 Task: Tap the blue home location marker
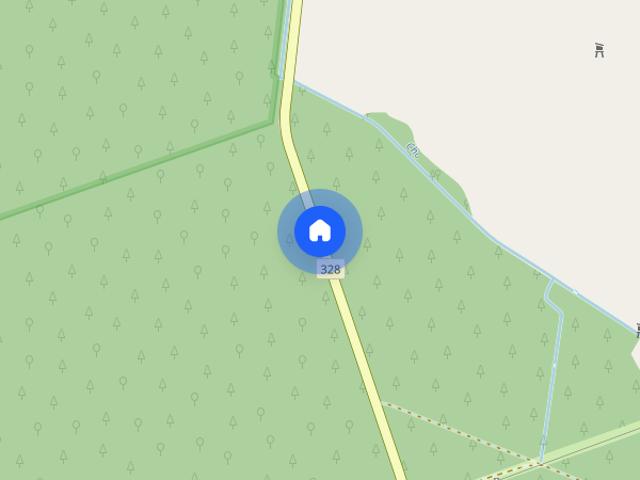[320, 231]
